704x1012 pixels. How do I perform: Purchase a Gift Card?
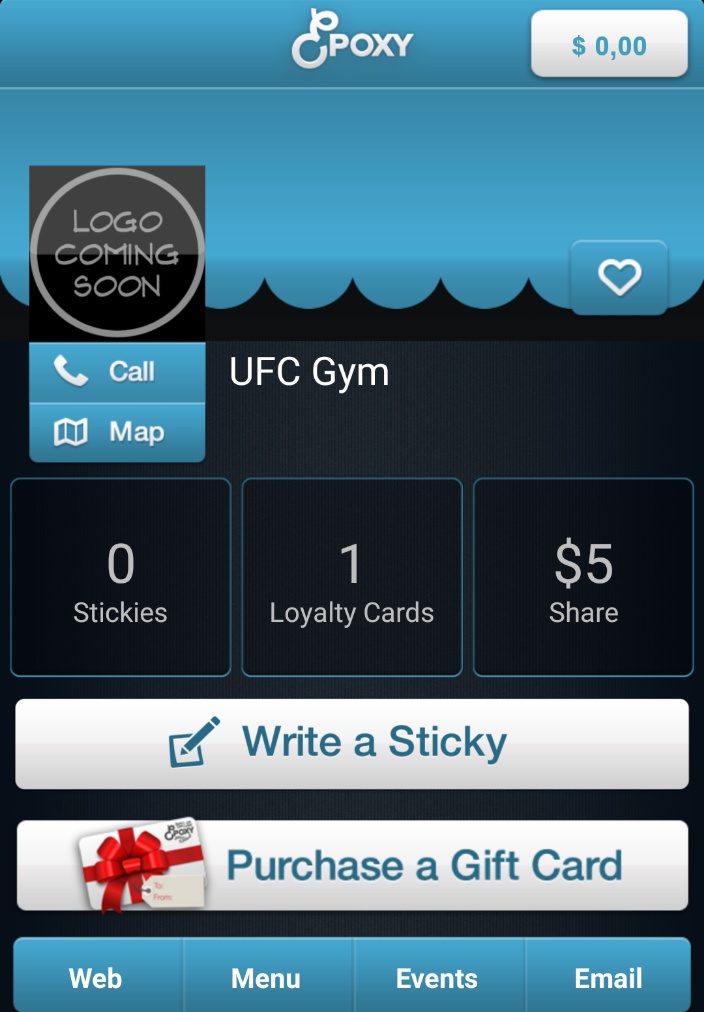(x=352, y=865)
